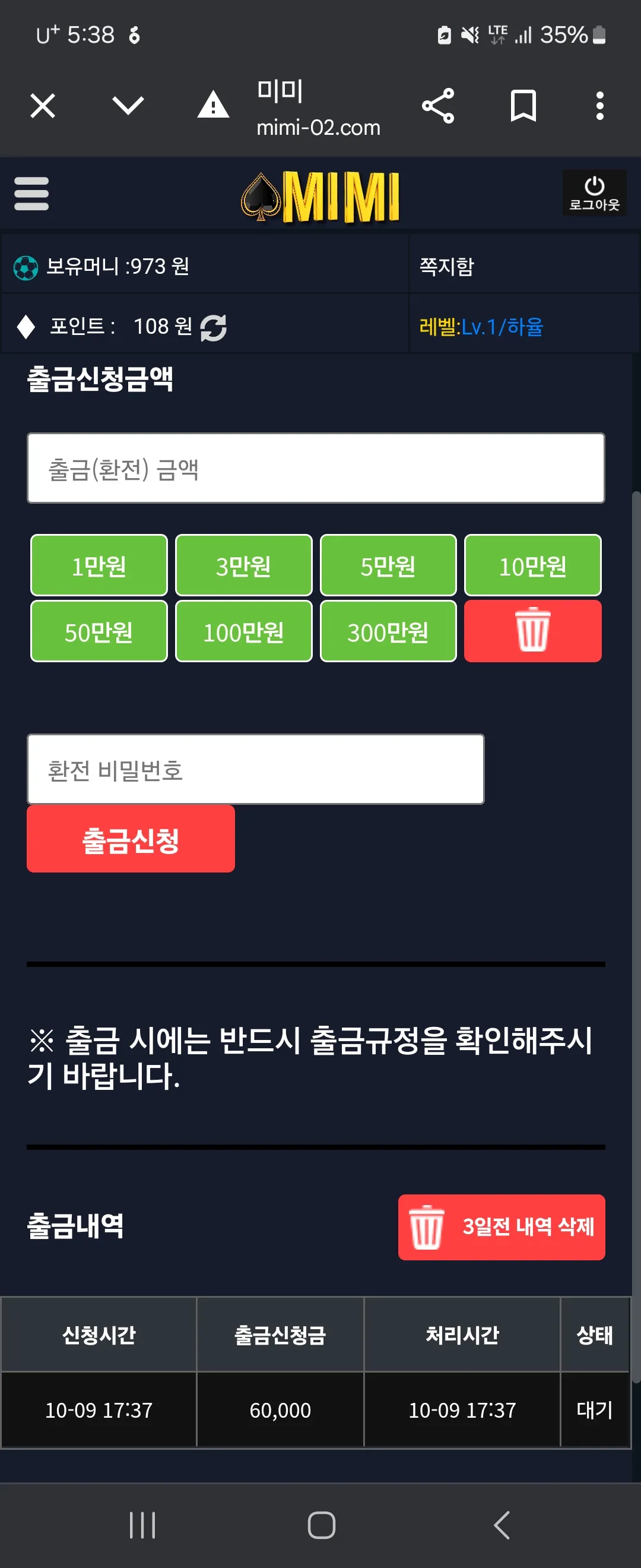Select the 3만원 amount button

point(243,565)
